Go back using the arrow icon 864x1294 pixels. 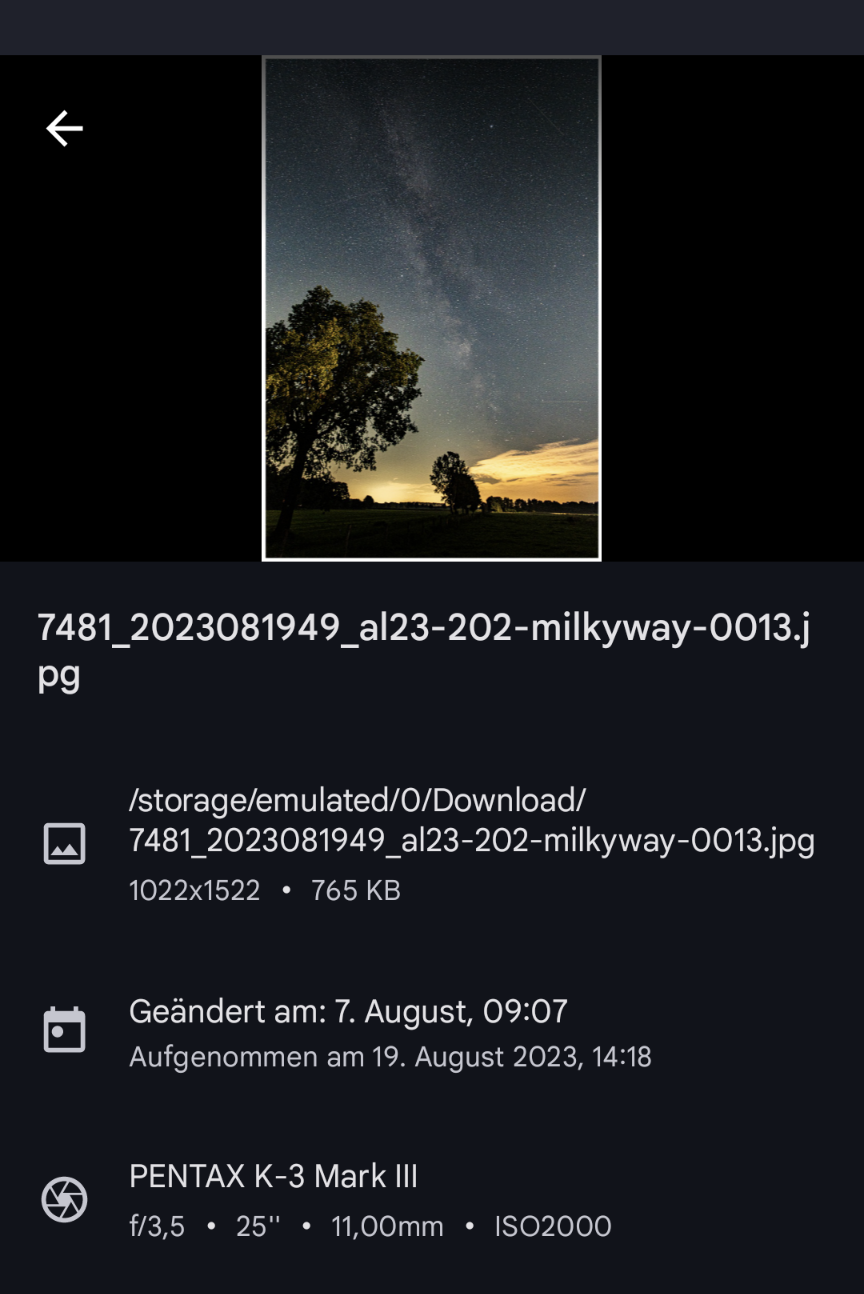coord(64,129)
